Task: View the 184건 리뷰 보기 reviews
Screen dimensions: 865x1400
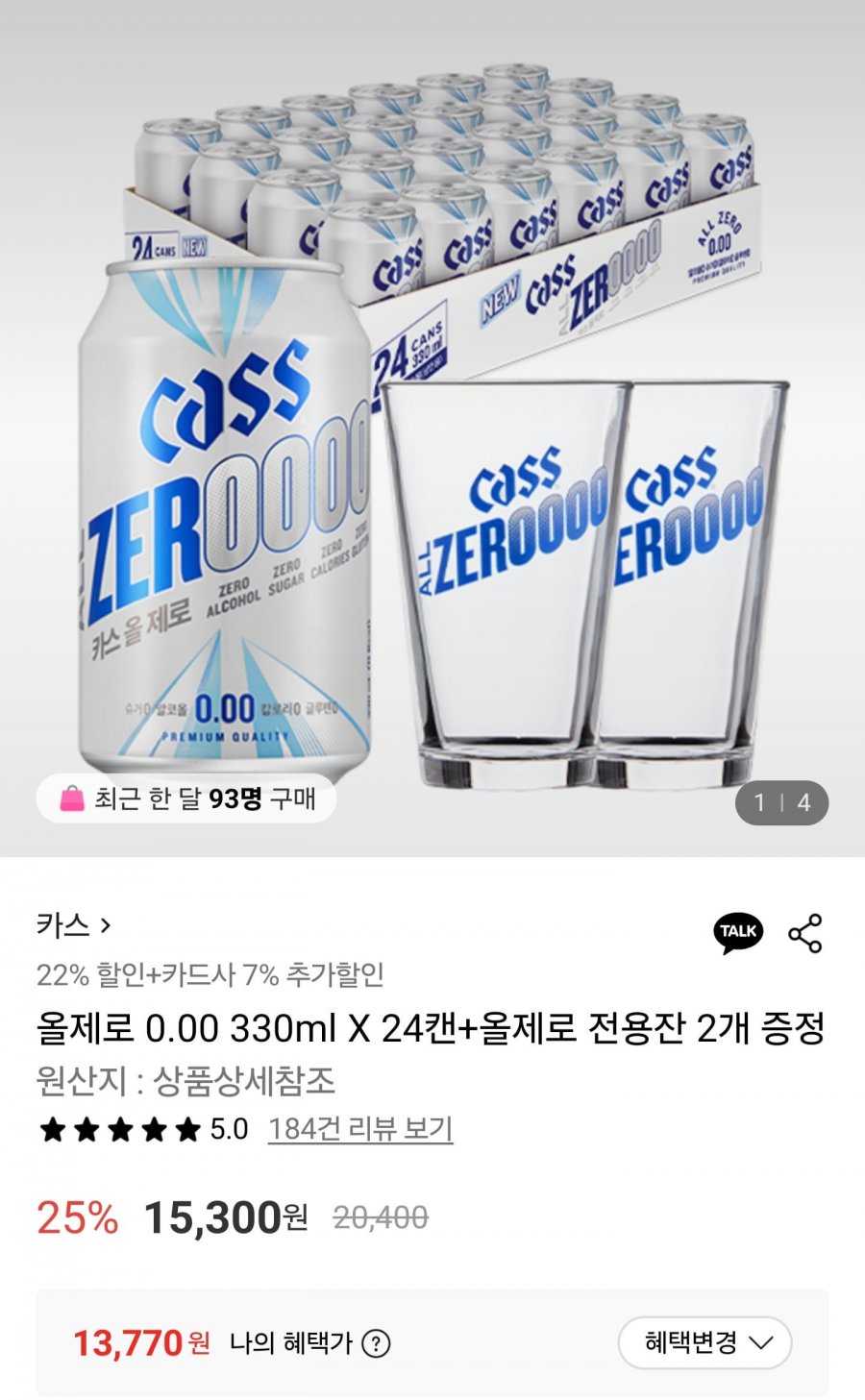Action: [360, 1129]
